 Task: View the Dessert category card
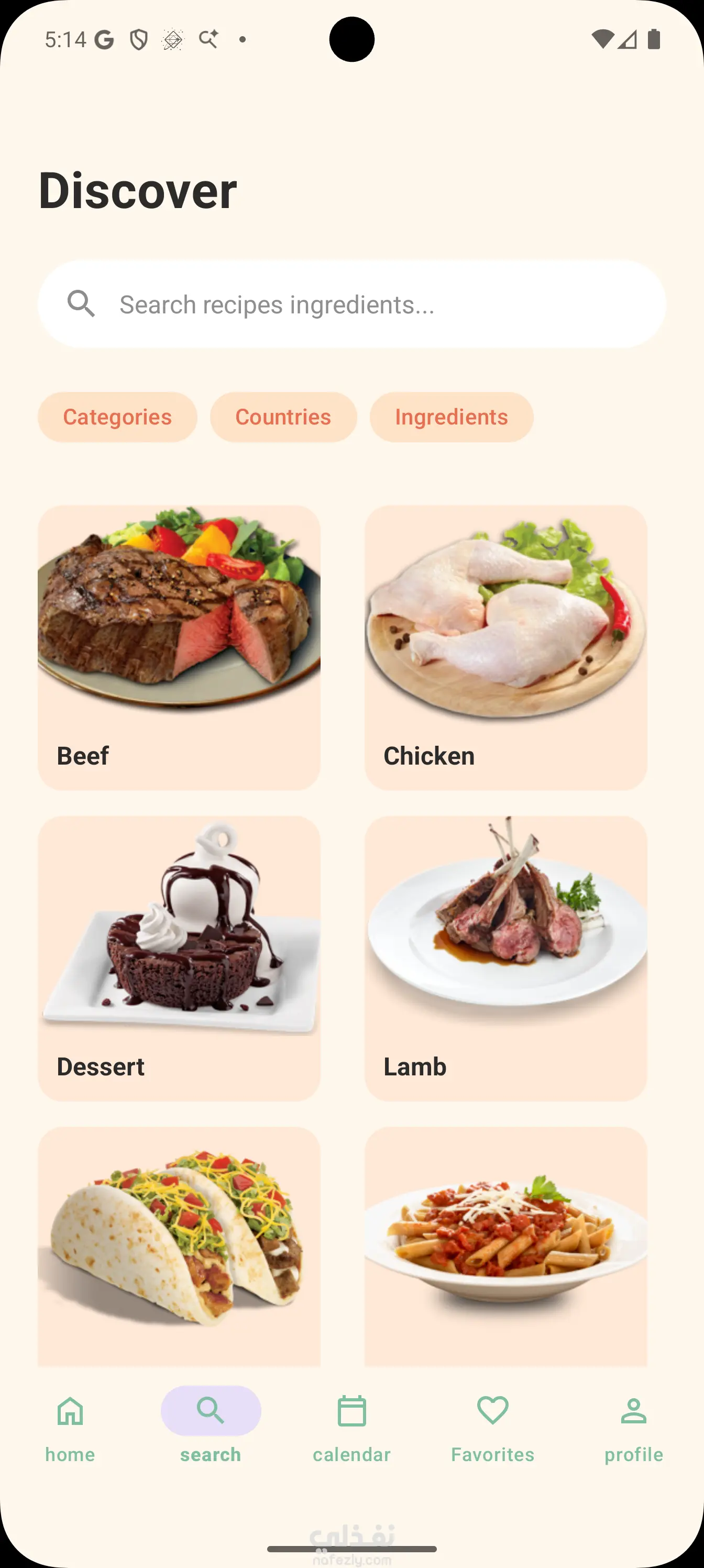click(179, 957)
